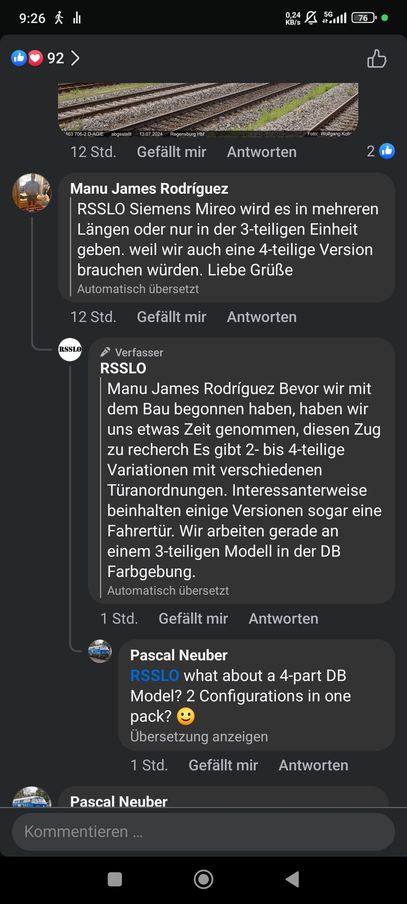Open the blue RSSLO mention in Pascal's reply
Image resolution: width=407 pixels, height=904 pixels.
coord(154,675)
